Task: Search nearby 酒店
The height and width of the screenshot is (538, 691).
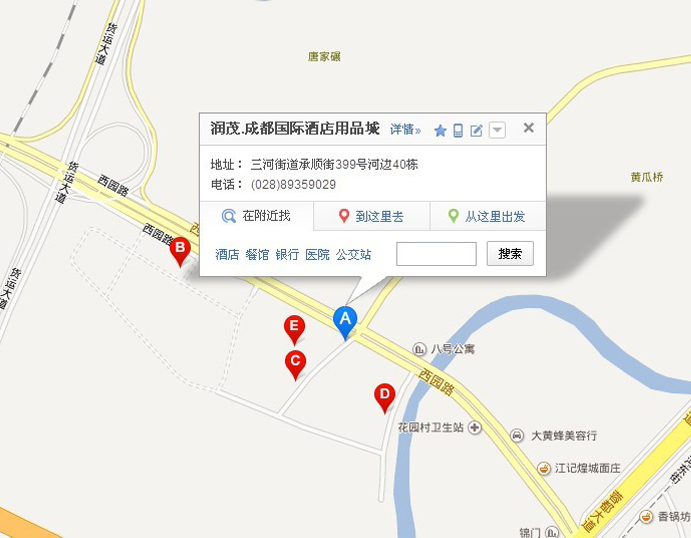Action: (227, 254)
